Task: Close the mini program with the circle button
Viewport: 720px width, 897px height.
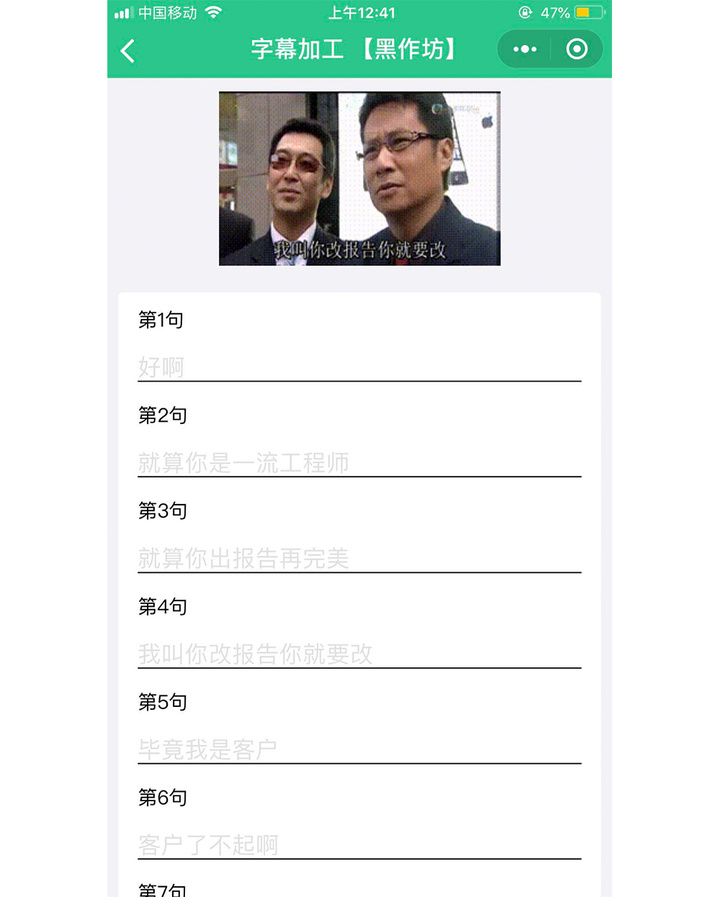Action: (577, 50)
